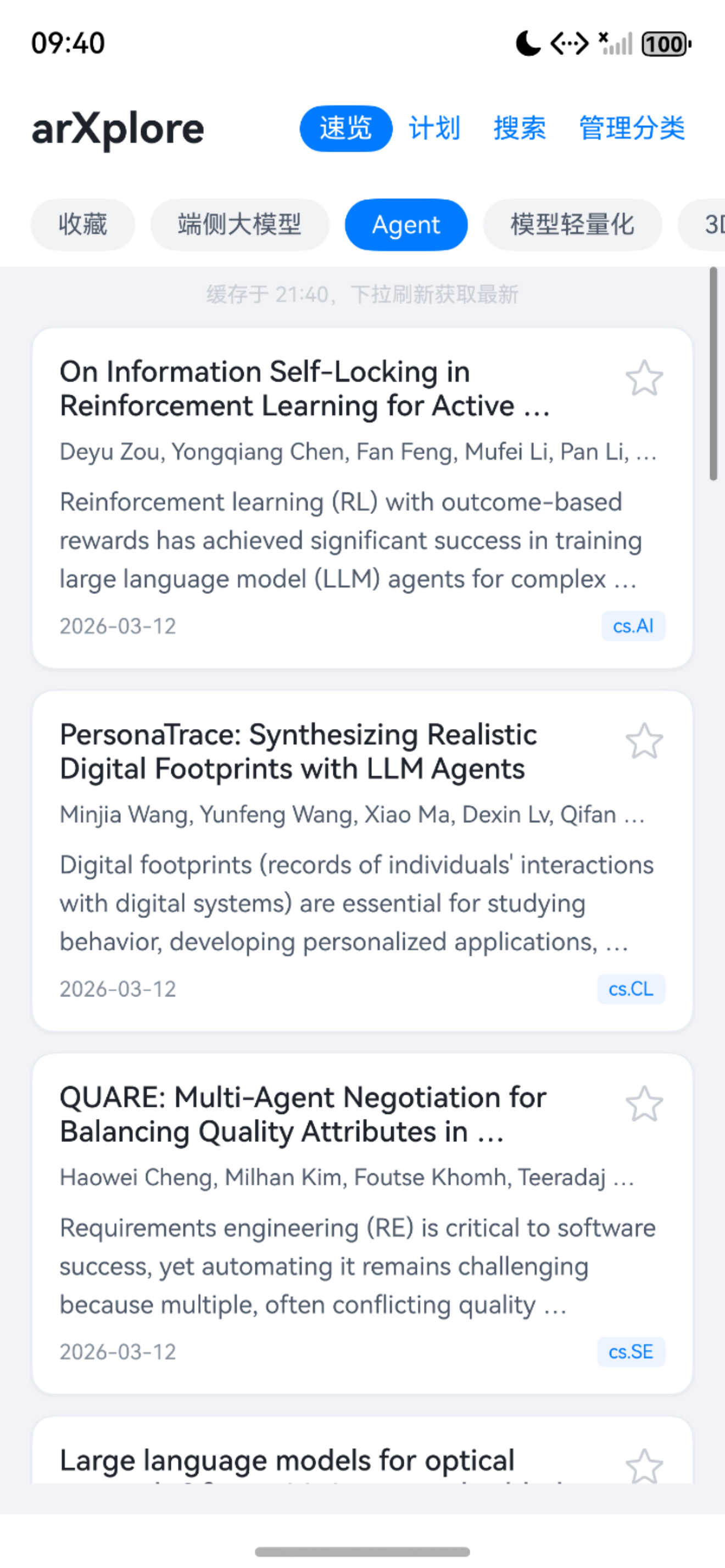Tap the Agent category chip
725x1568 pixels.
pos(406,225)
